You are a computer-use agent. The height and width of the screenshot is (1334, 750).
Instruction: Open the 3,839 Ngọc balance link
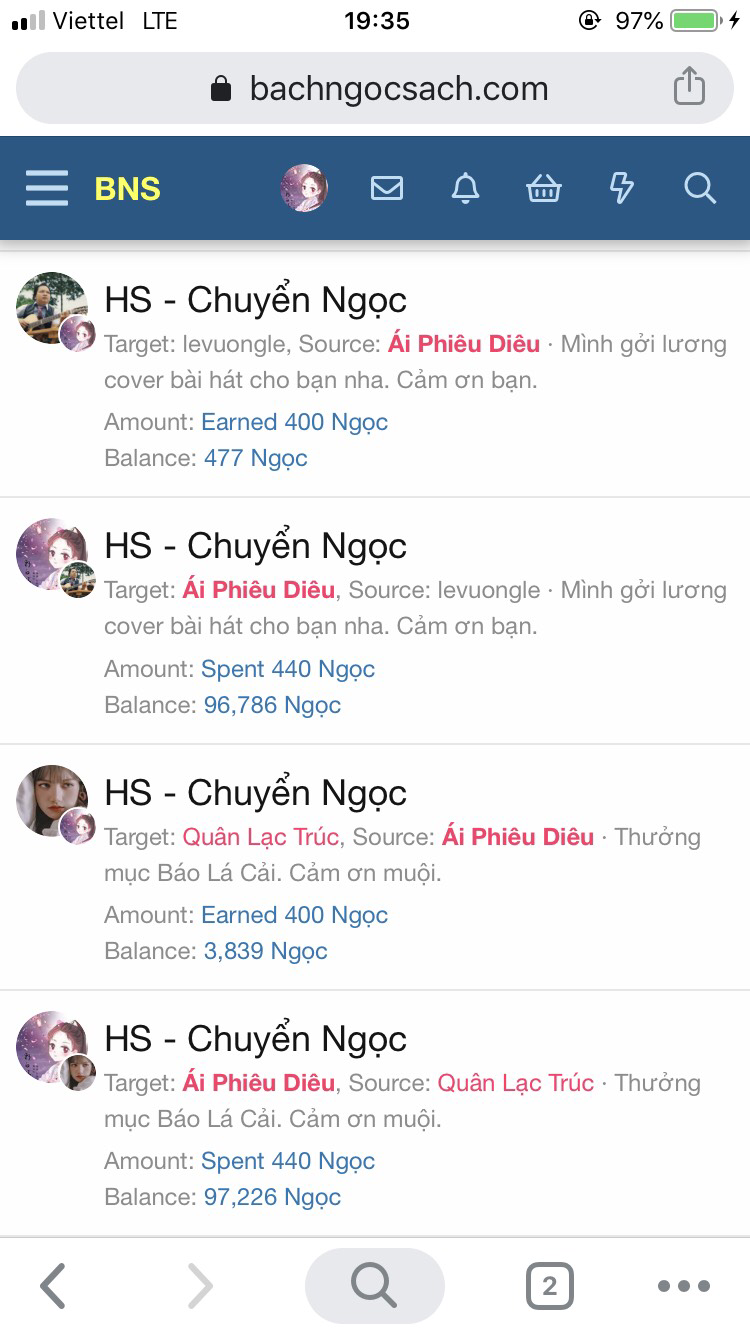point(266,951)
